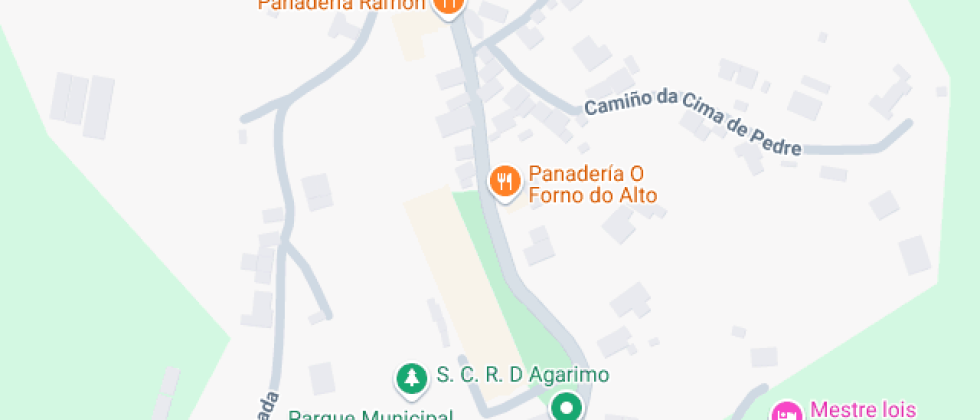Select the green location pin below Agarimo
This screenshot has width=980, height=420.
[x=568, y=408]
